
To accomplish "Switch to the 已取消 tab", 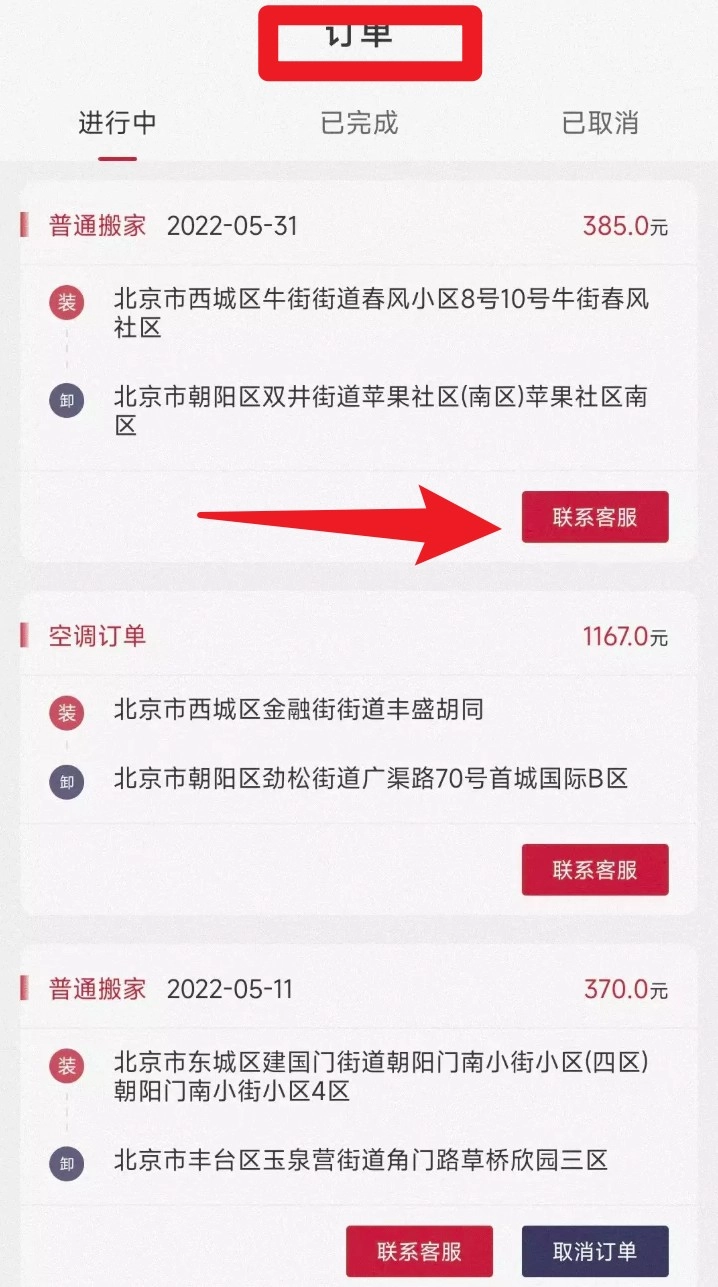I will (x=600, y=123).
